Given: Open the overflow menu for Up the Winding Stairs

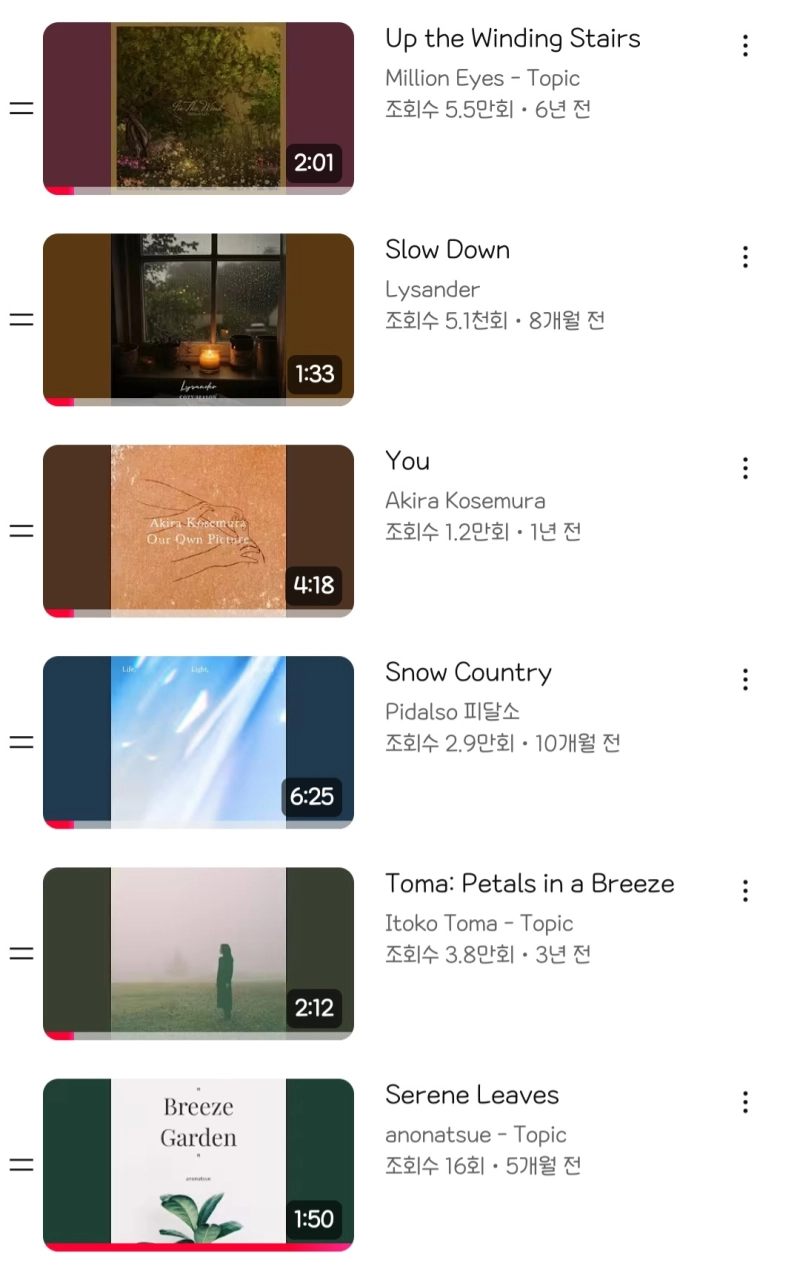Looking at the screenshot, I should tap(745, 45).
